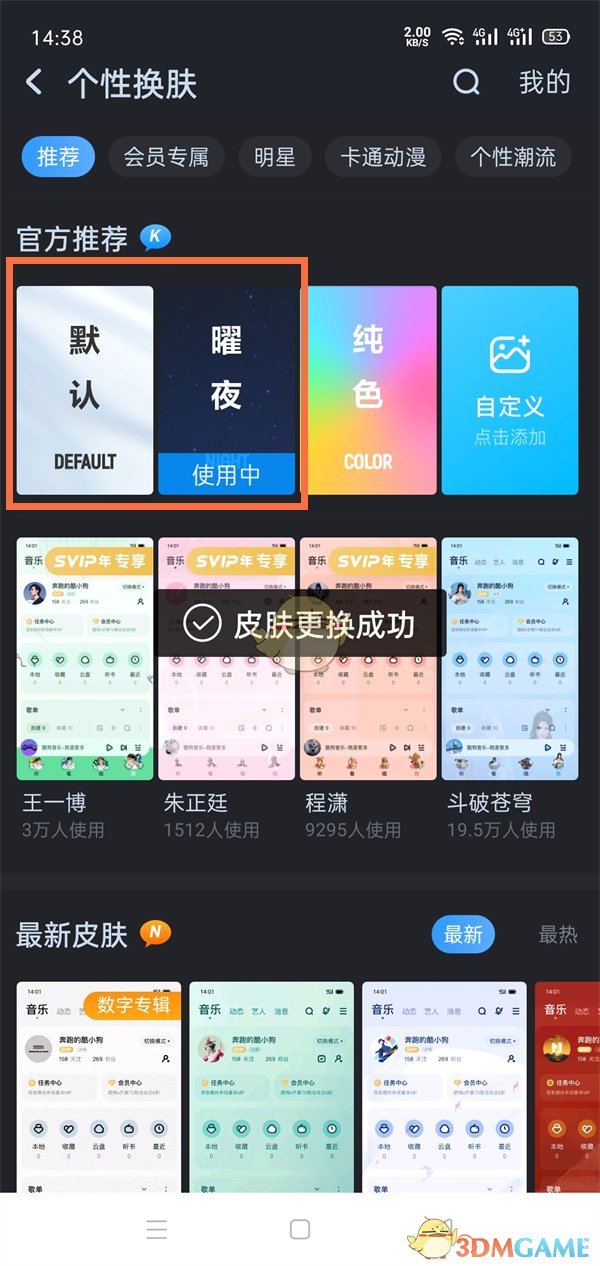Open the skin search icon
Viewport: 600px width, 1266px height.
point(466,83)
